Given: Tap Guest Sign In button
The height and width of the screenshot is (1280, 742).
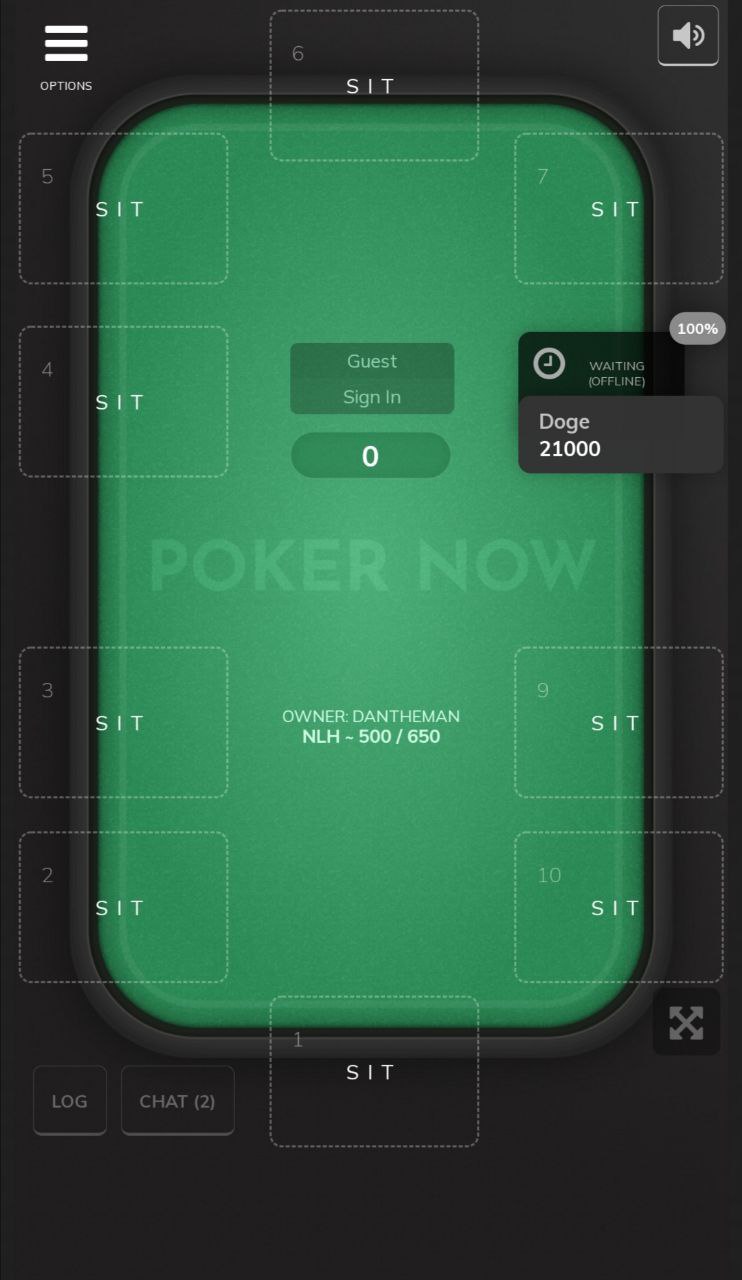Looking at the screenshot, I should coord(372,379).
